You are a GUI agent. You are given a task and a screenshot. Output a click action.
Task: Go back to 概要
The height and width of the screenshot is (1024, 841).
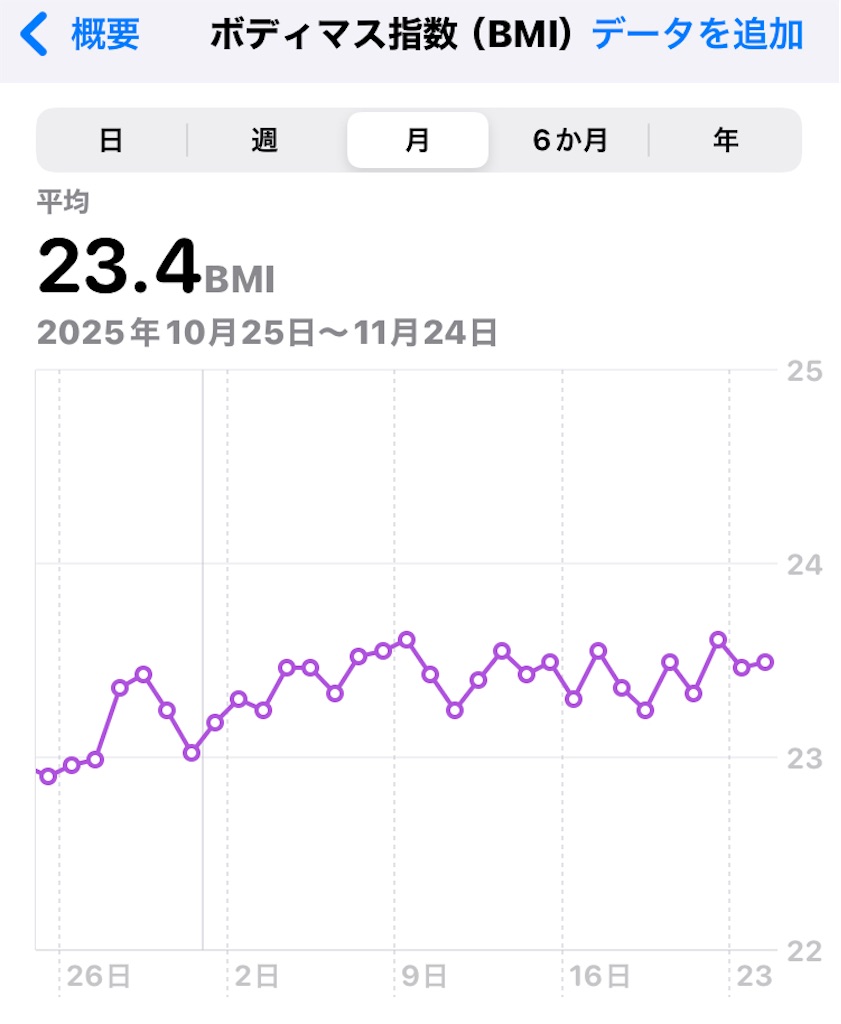(x=82, y=34)
